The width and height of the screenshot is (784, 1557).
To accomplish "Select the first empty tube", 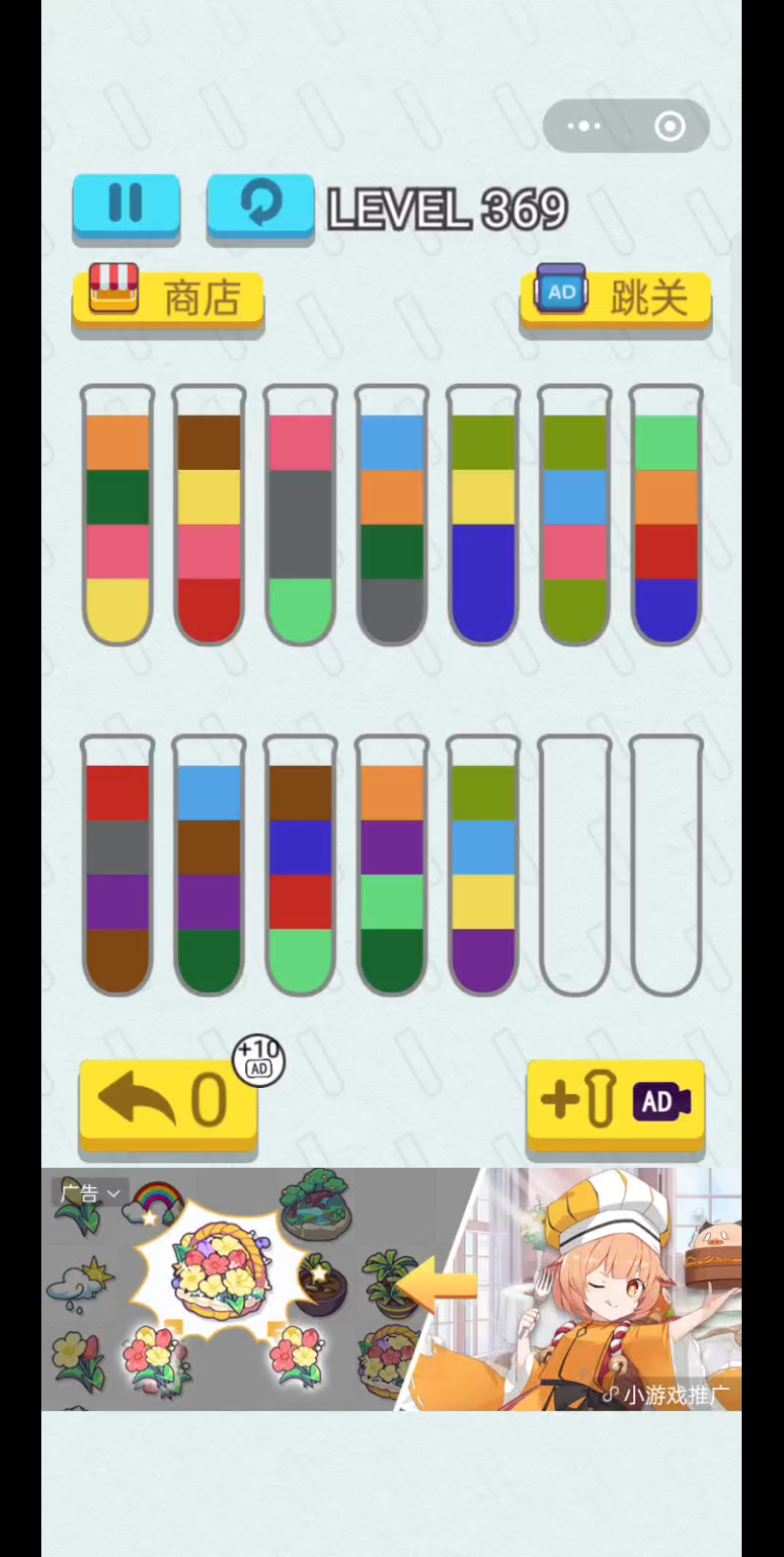I will pos(576,865).
